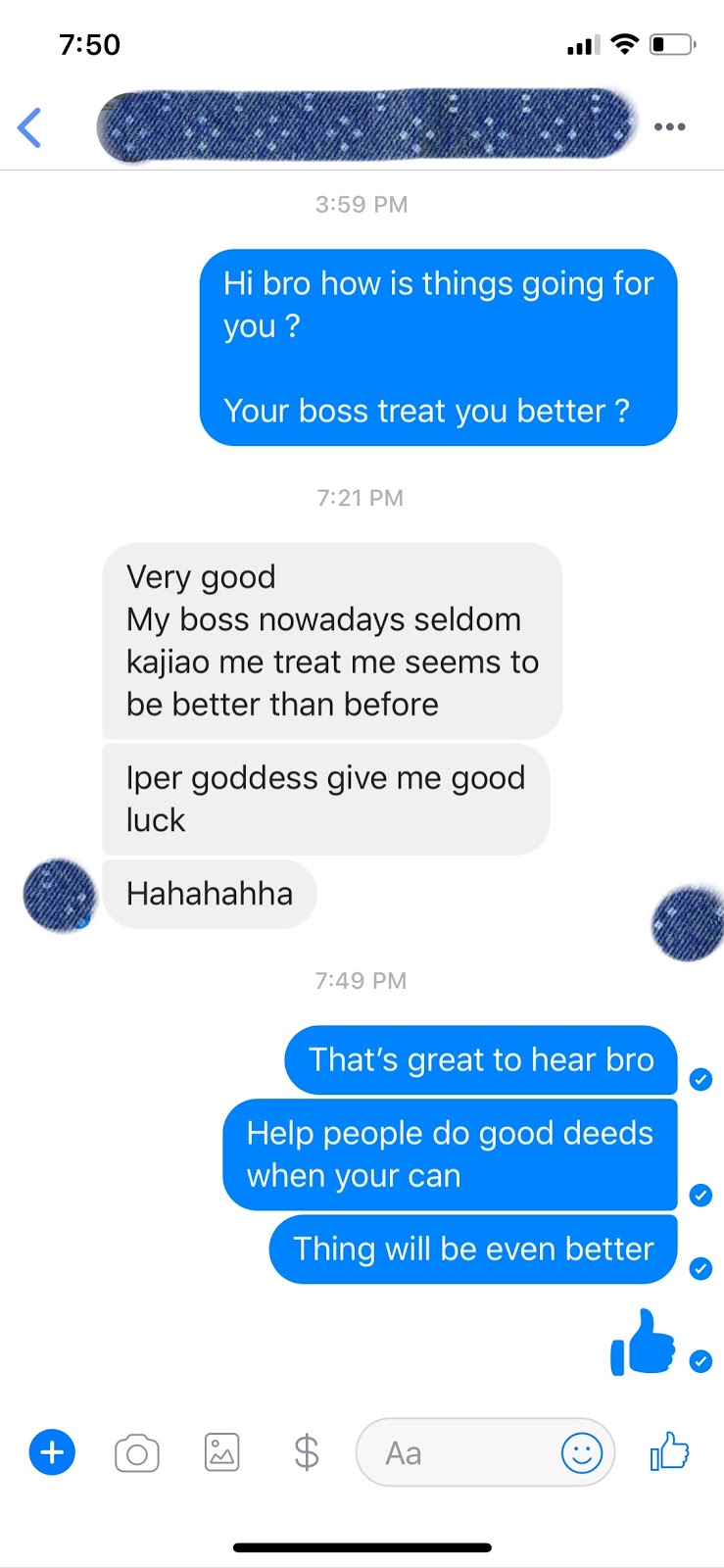
Task: Open the dollar sign payment option
Action: (307, 1452)
